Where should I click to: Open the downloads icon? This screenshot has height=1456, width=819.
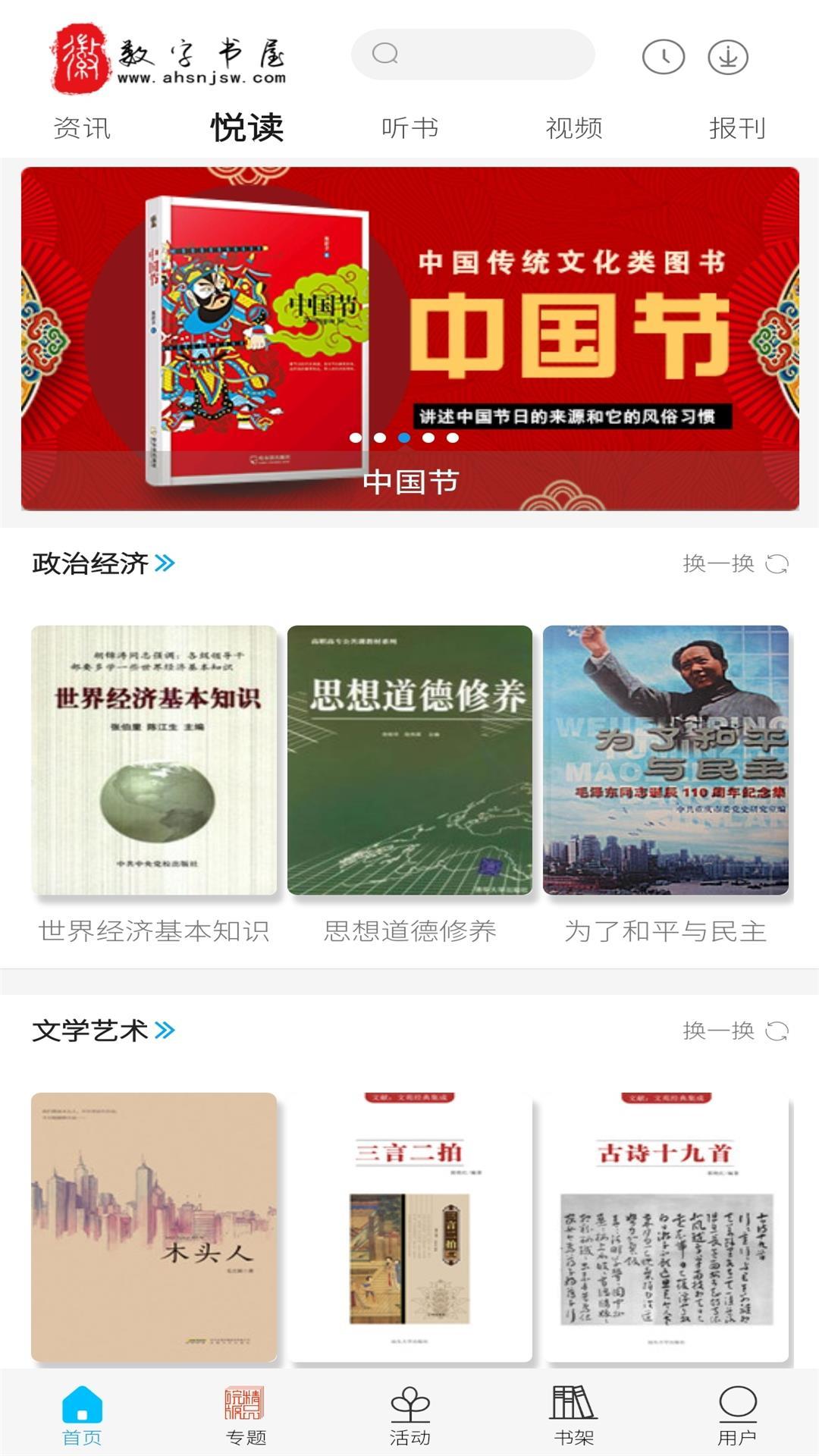tap(727, 57)
